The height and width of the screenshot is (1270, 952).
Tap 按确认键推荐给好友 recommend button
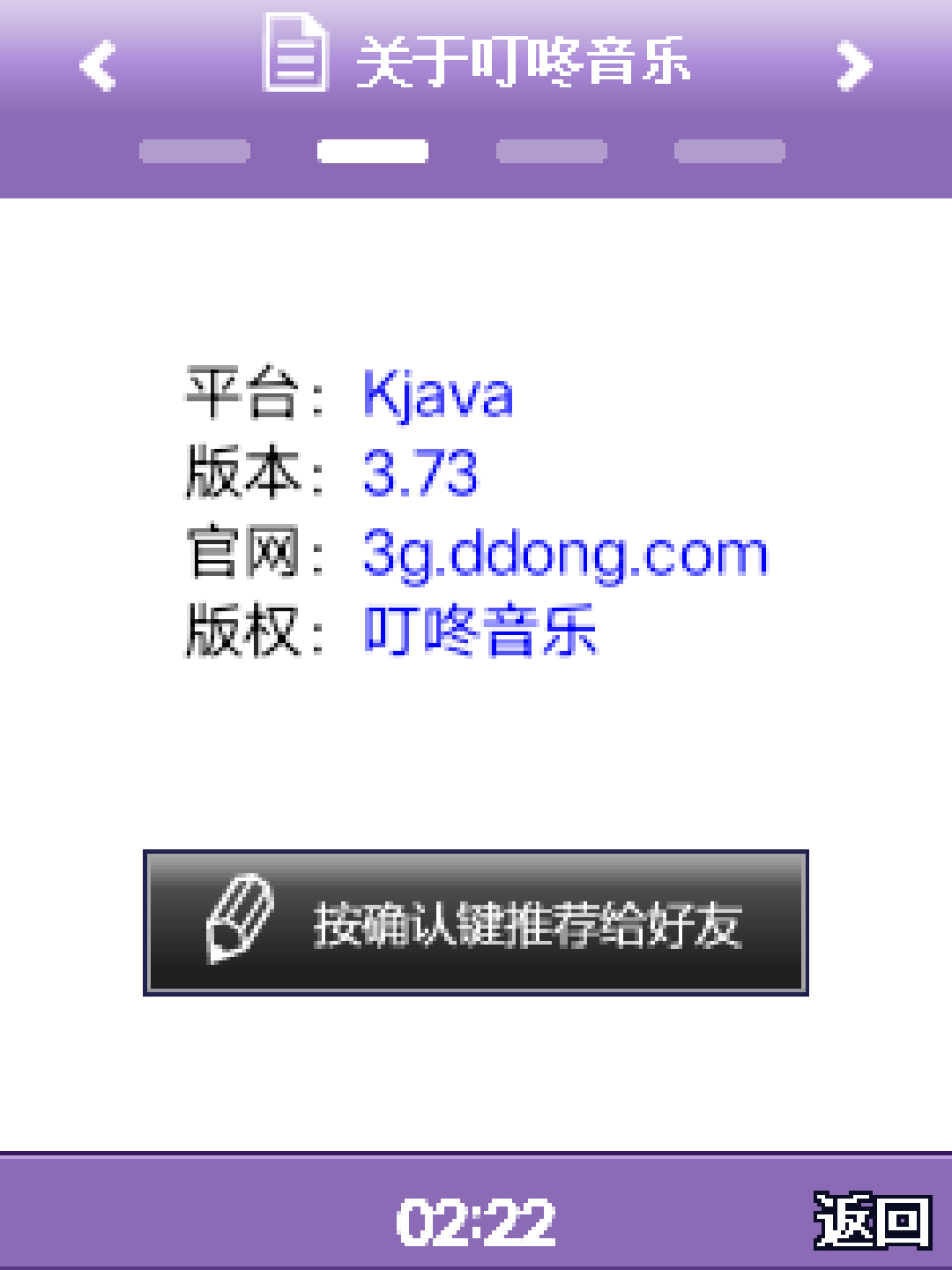point(476,923)
